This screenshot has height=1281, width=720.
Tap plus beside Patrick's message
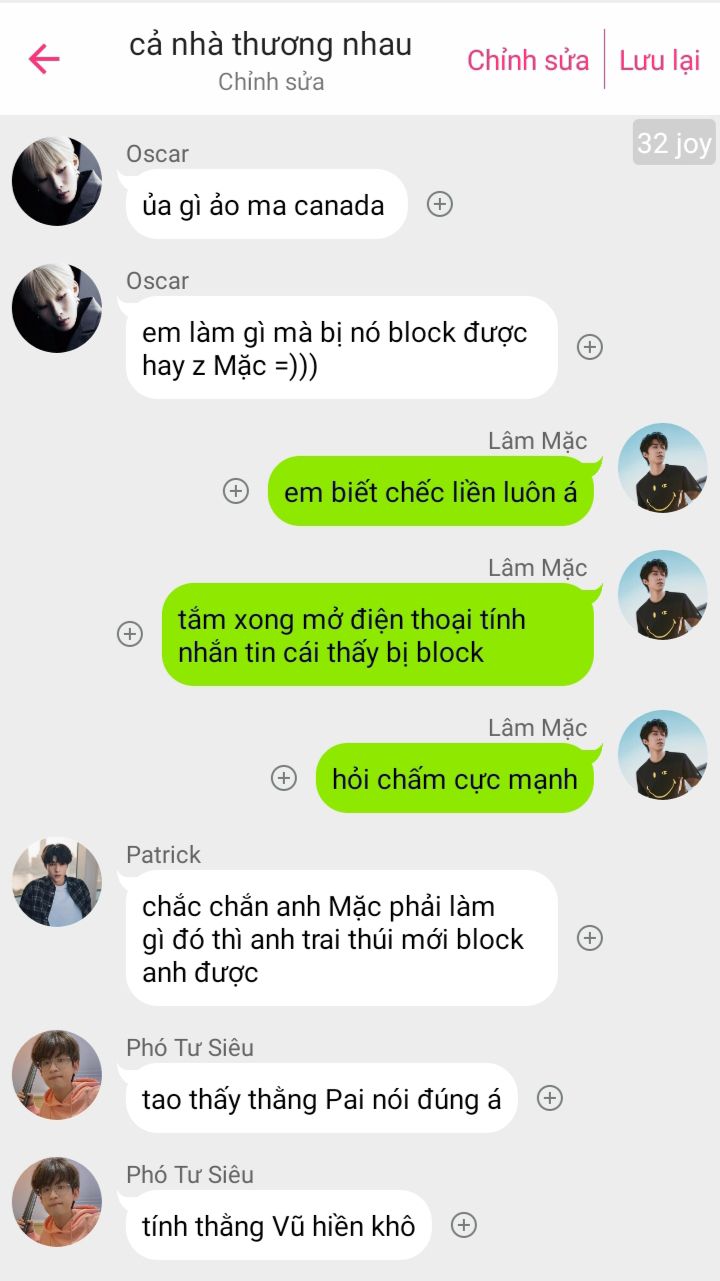click(590, 938)
